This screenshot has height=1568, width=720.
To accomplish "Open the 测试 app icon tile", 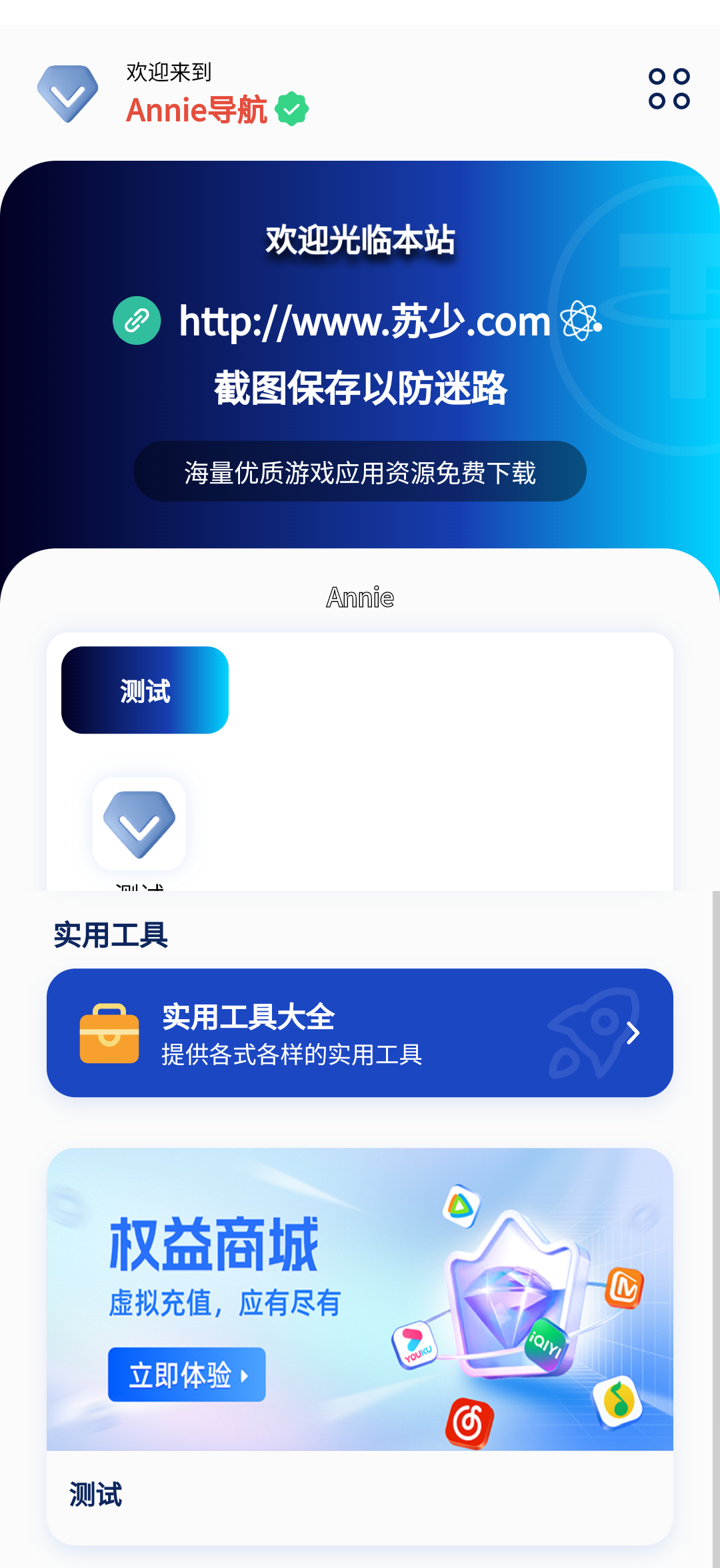I will (139, 824).
